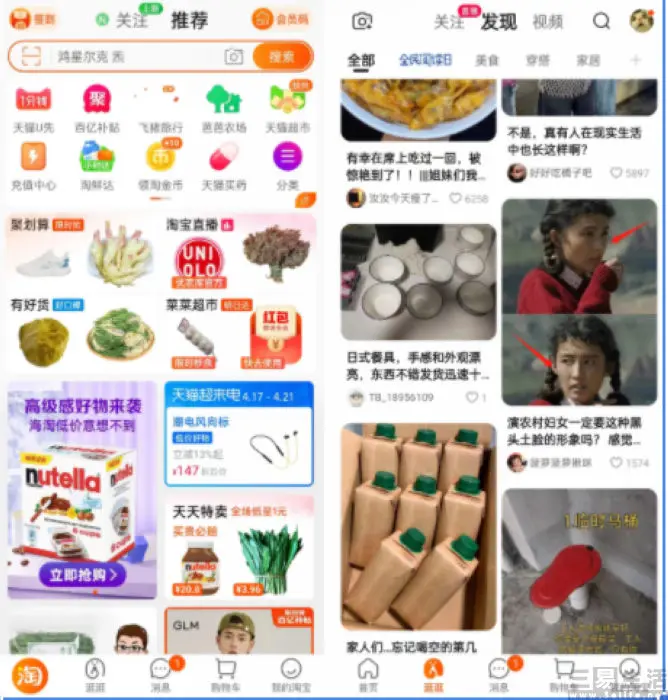Tap 立即抢购 on the Nutella banner
This screenshot has height=700, width=668.
tap(82, 574)
